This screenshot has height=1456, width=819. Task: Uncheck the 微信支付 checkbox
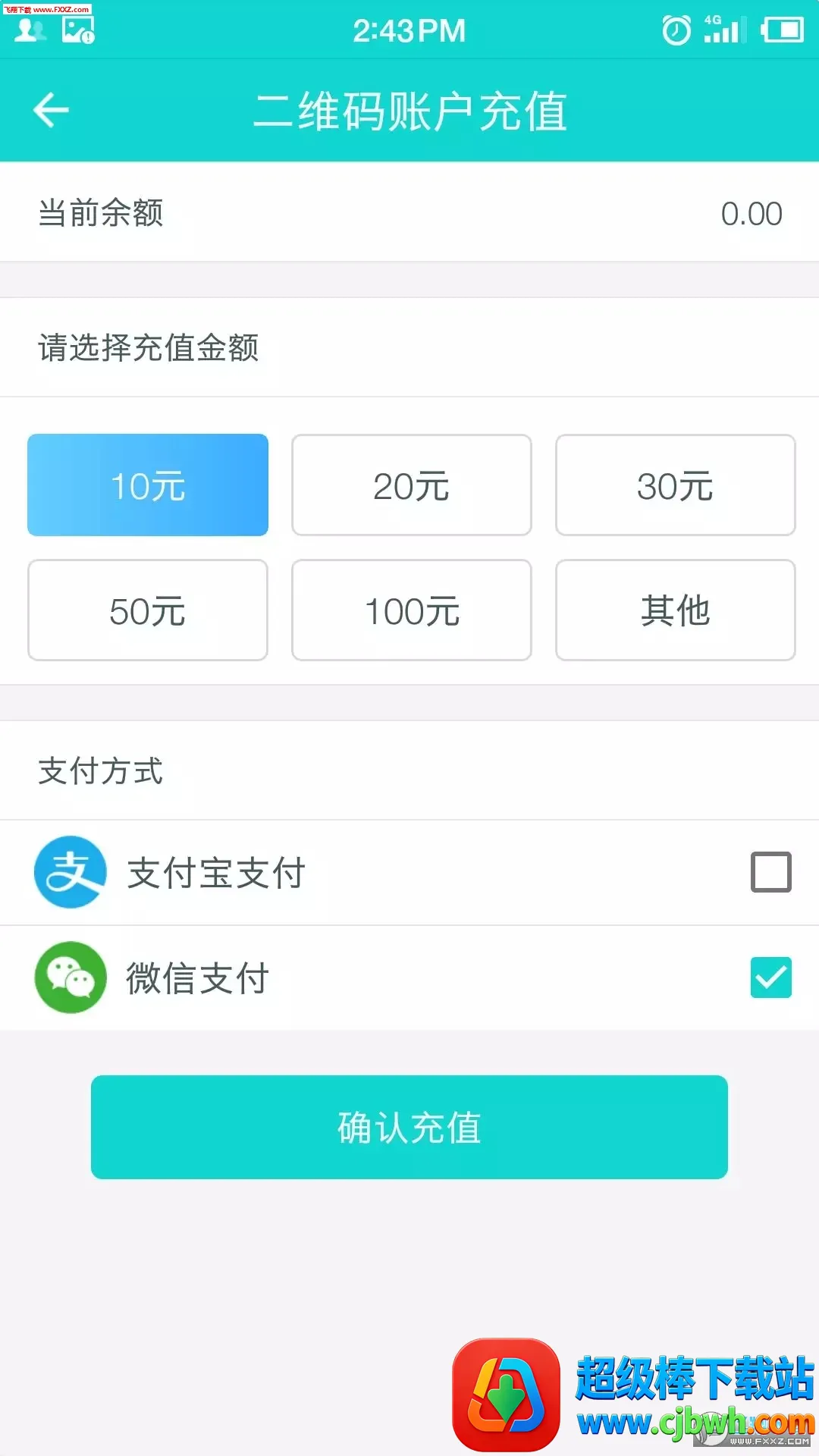tap(770, 977)
